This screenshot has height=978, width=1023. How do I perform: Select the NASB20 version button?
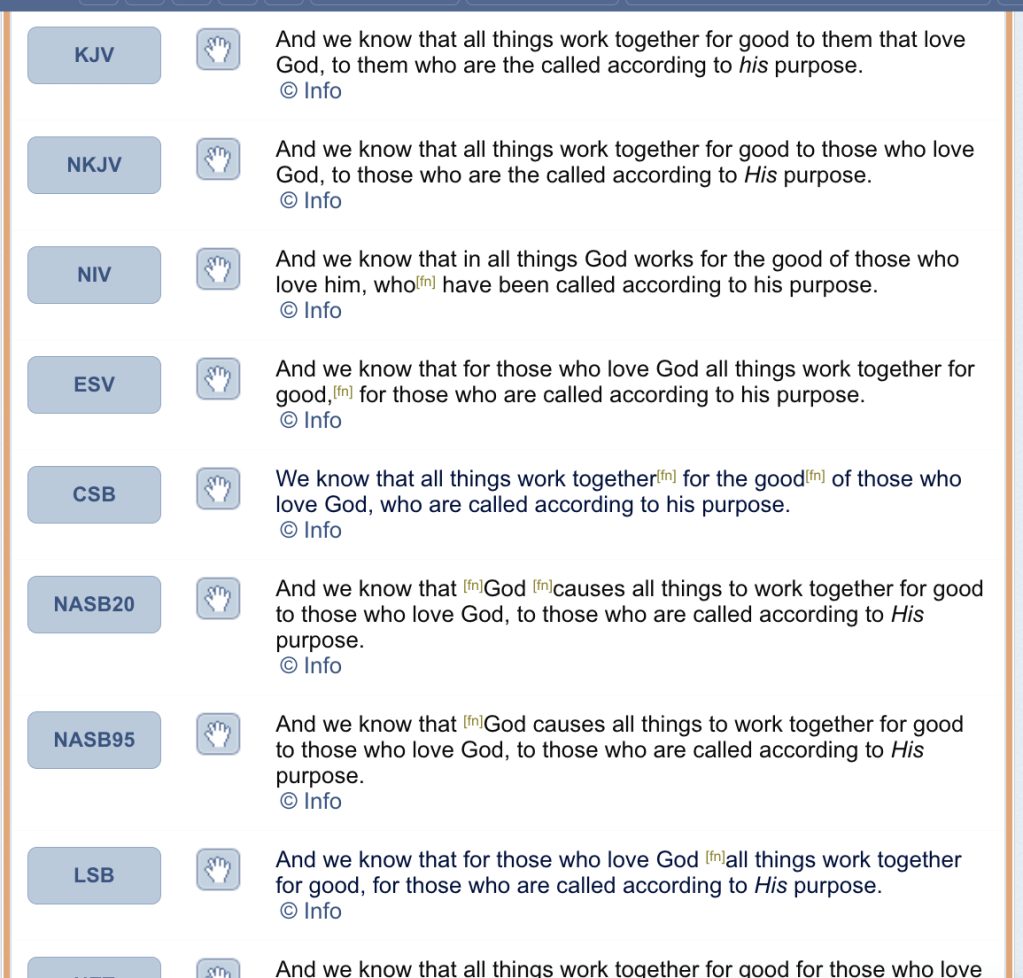tap(94, 604)
